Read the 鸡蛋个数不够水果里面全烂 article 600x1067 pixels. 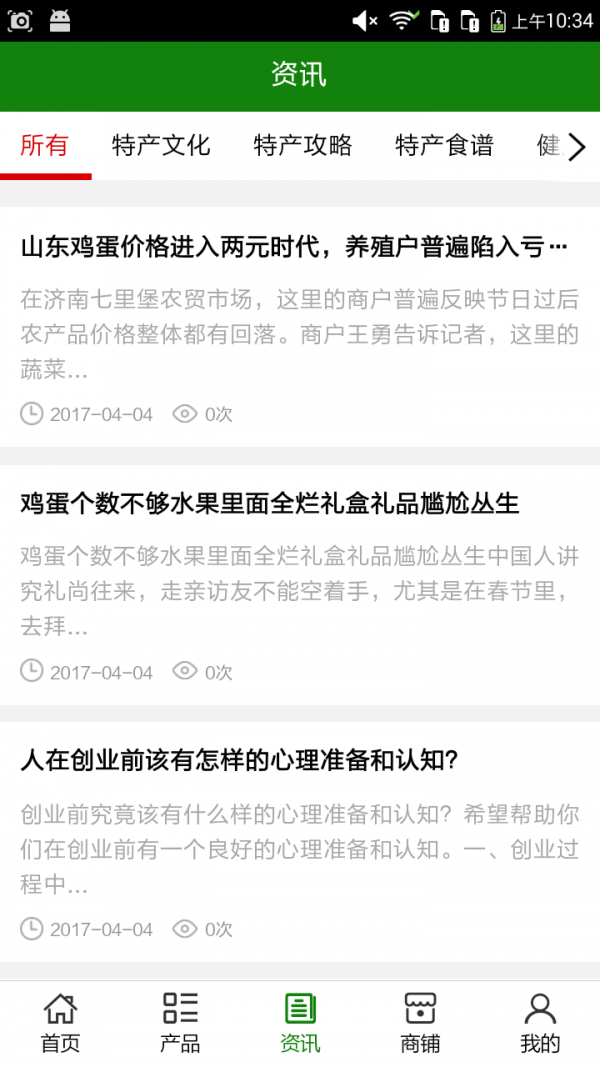tap(270, 503)
